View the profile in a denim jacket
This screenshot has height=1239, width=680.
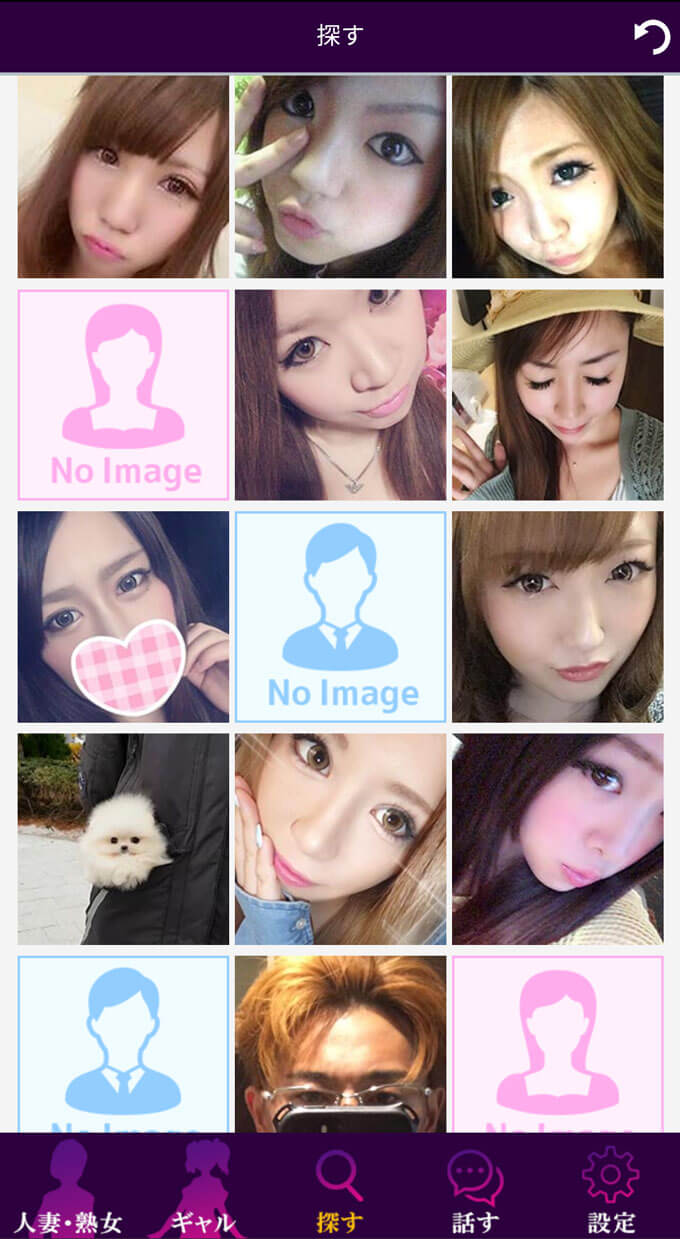pos(340,839)
